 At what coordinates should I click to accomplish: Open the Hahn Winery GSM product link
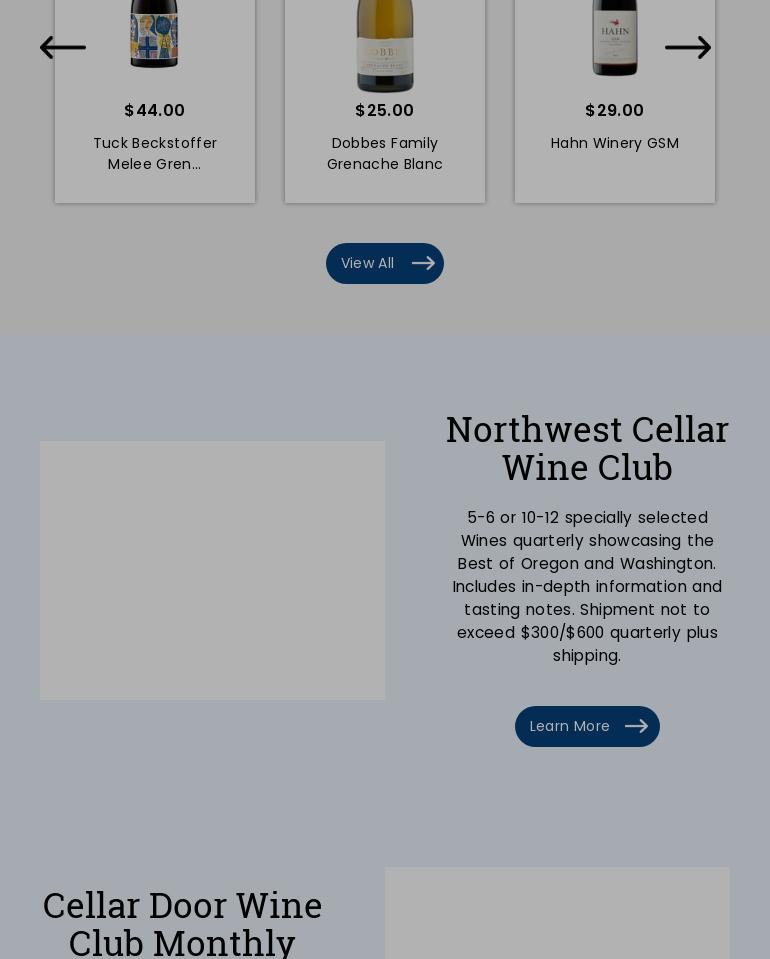(615, 143)
